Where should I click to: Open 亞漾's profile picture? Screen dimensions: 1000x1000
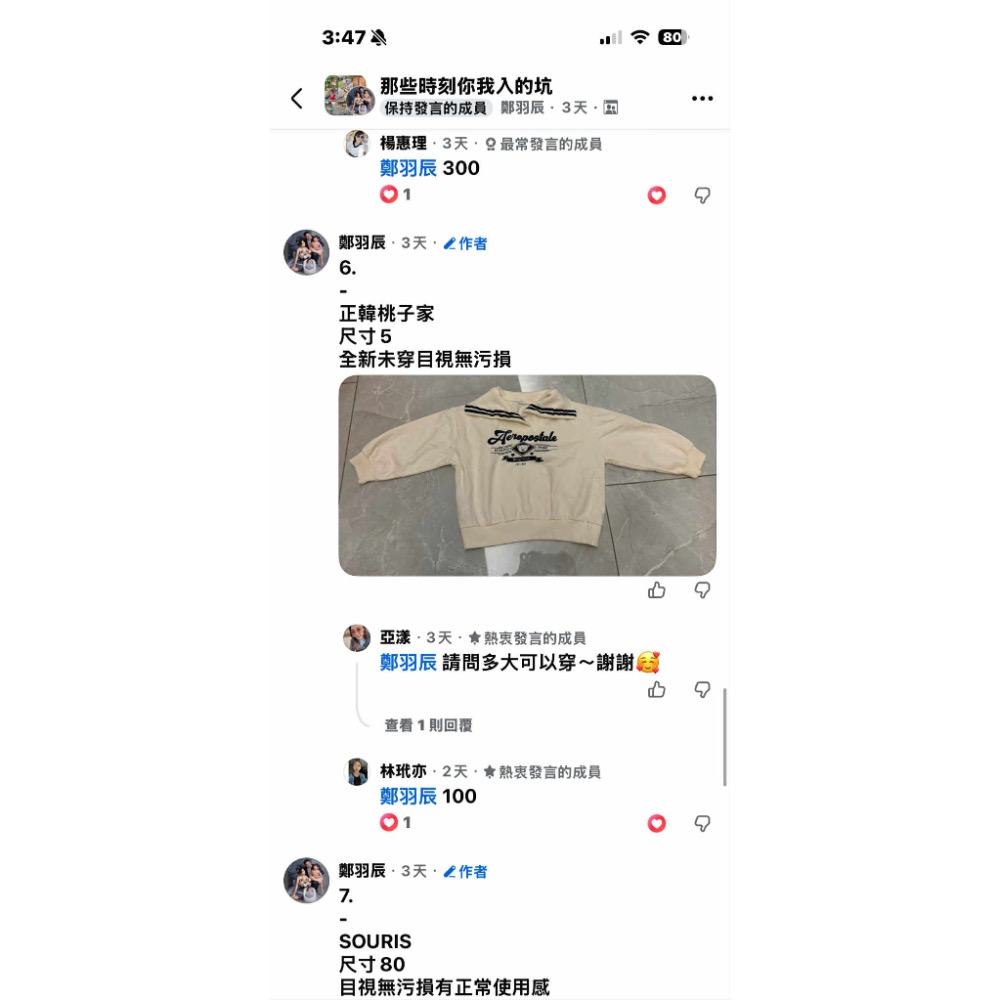357,638
